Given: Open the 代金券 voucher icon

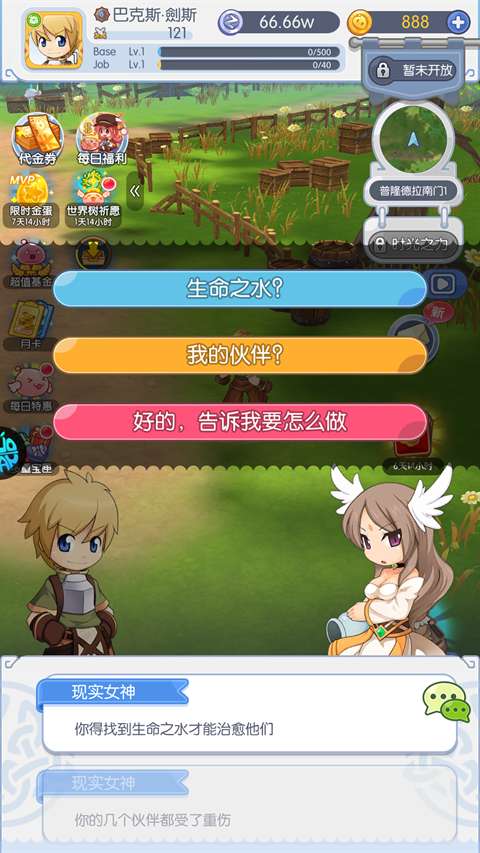Looking at the screenshot, I should click(x=38, y=140).
